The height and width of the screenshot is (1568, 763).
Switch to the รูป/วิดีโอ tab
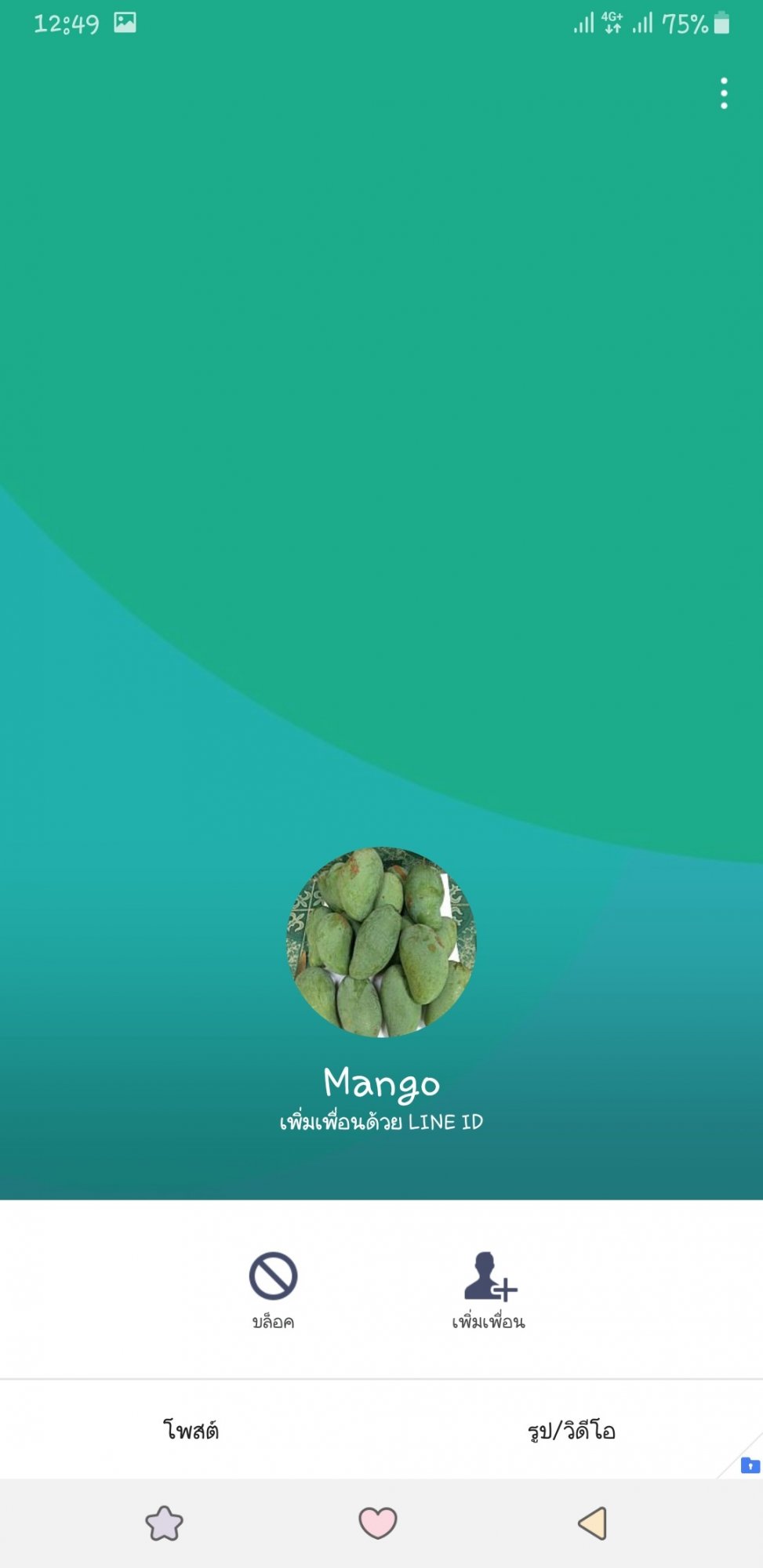click(572, 1430)
